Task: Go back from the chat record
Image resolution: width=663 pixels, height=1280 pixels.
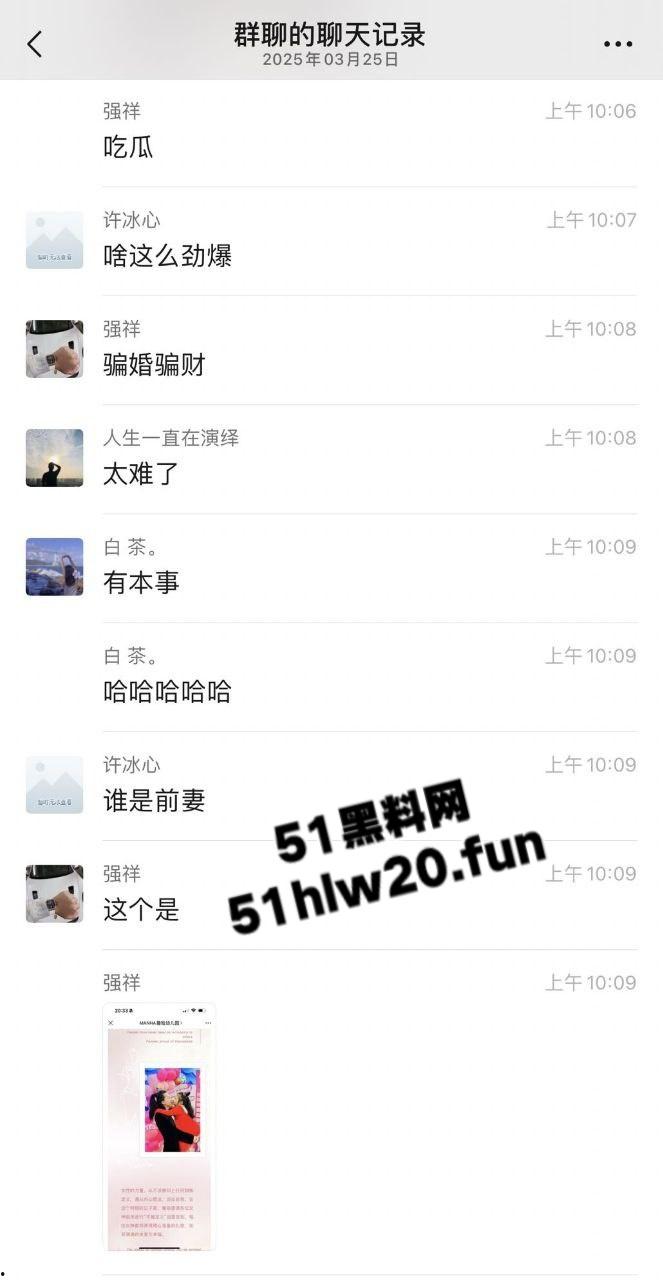Action: pos(35,44)
